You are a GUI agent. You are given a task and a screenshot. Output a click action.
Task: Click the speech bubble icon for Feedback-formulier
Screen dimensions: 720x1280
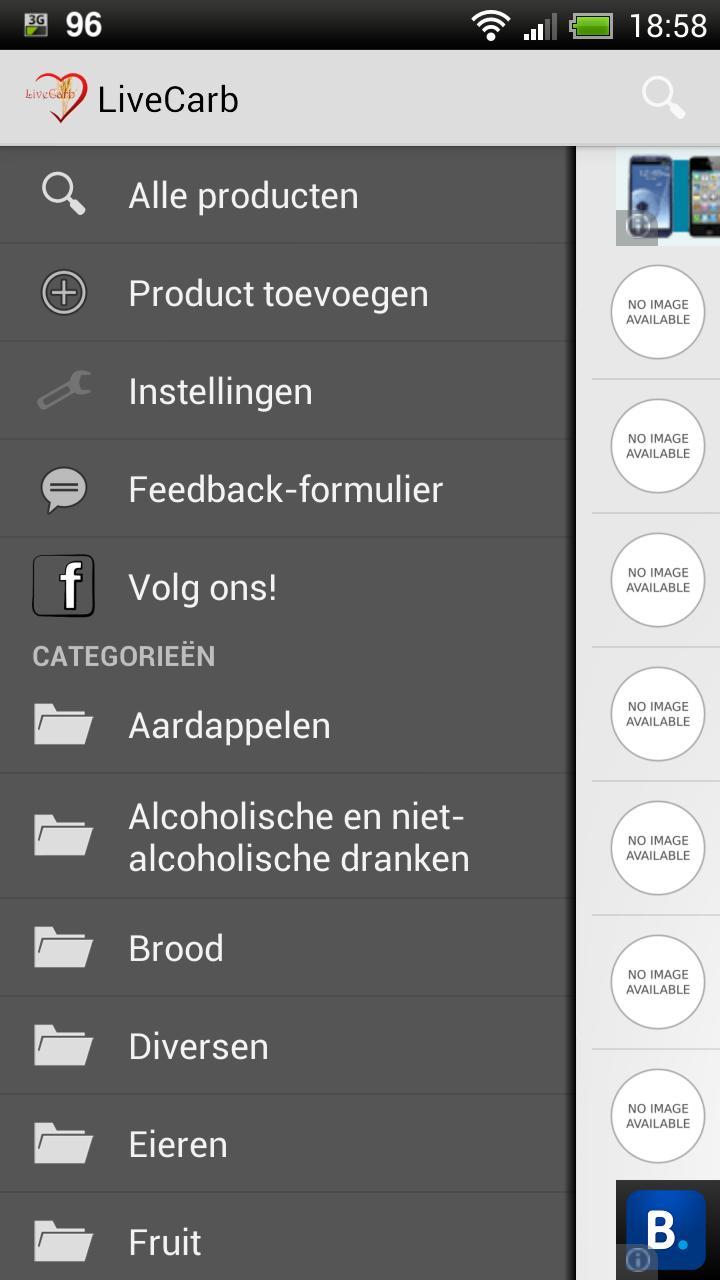pos(63,488)
